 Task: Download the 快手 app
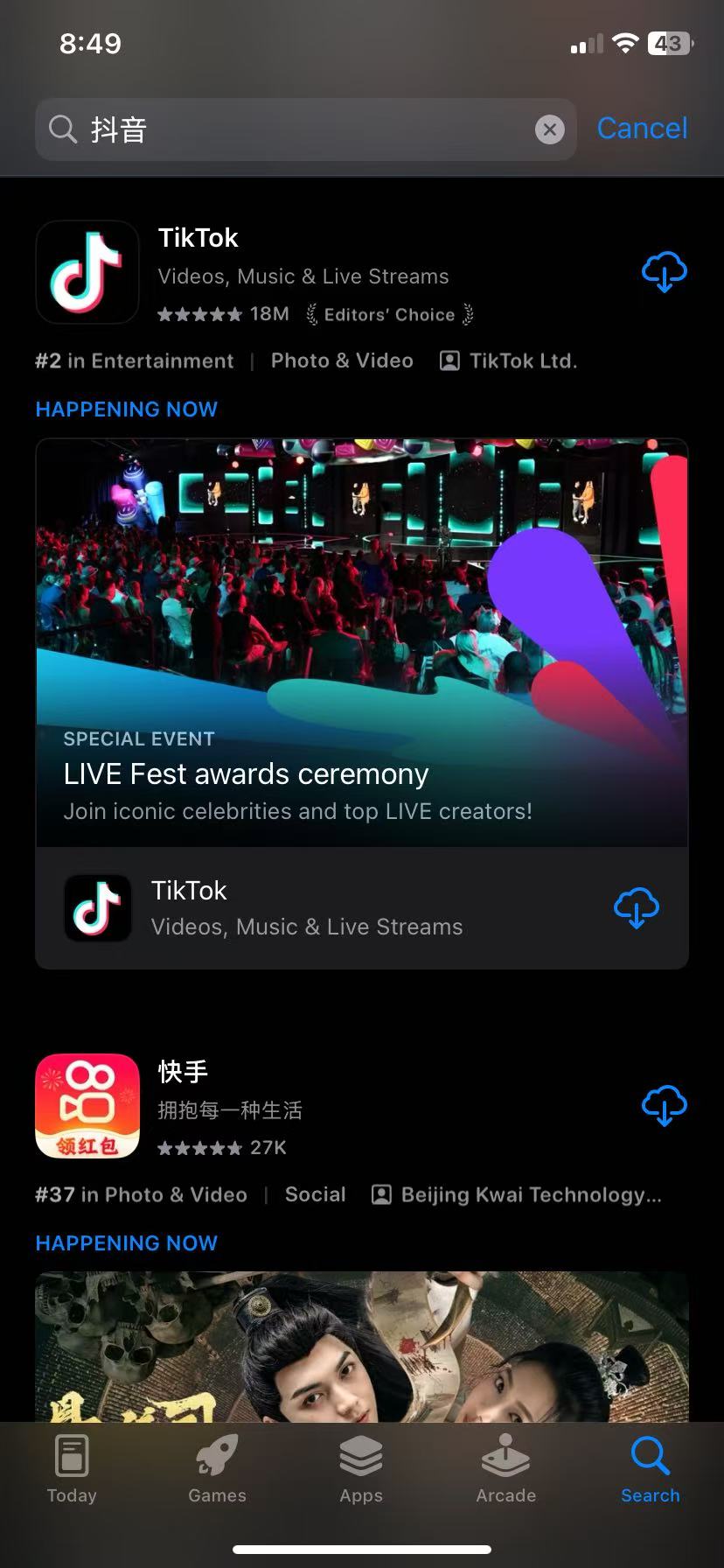point(664,1106)
